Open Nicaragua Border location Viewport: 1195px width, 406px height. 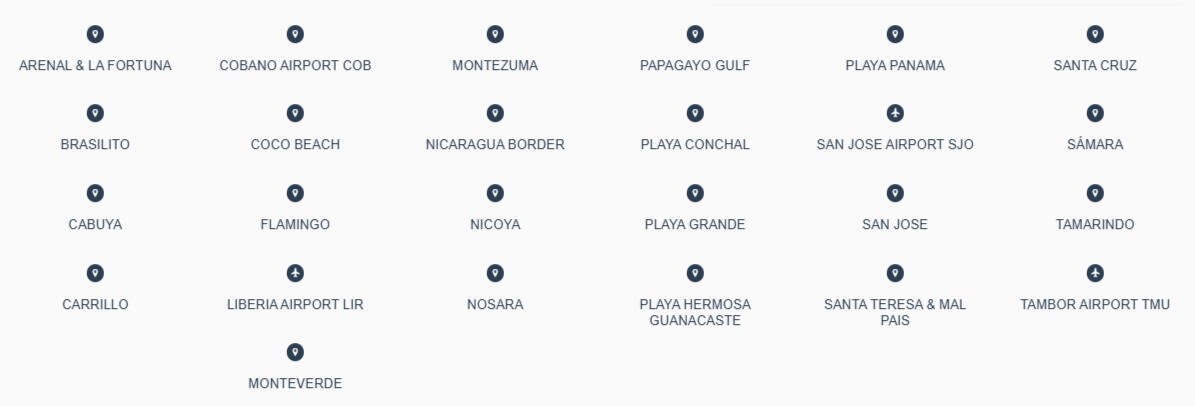[495, 145]
